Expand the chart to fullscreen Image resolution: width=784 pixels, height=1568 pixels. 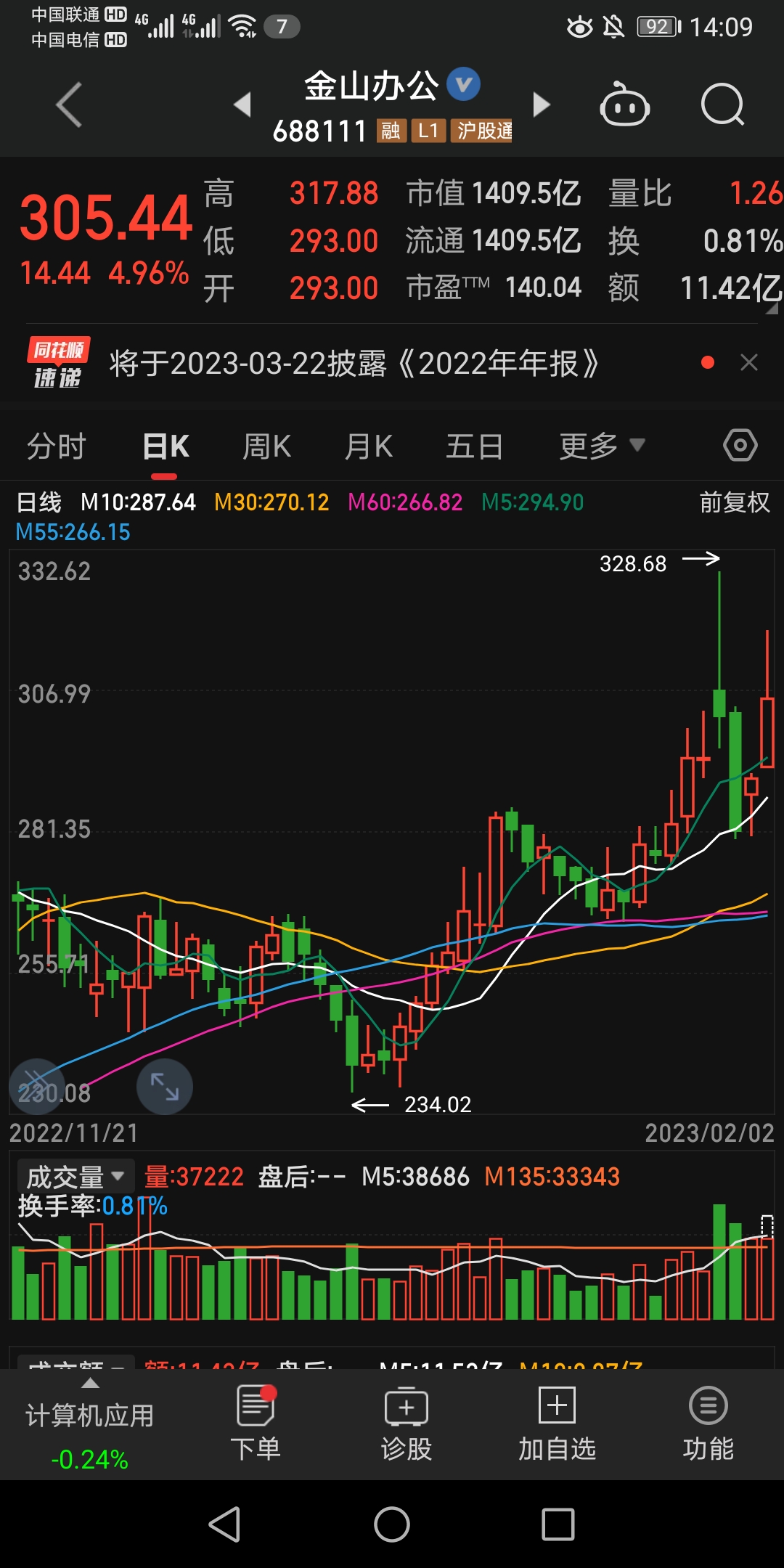coord(165,1085)
